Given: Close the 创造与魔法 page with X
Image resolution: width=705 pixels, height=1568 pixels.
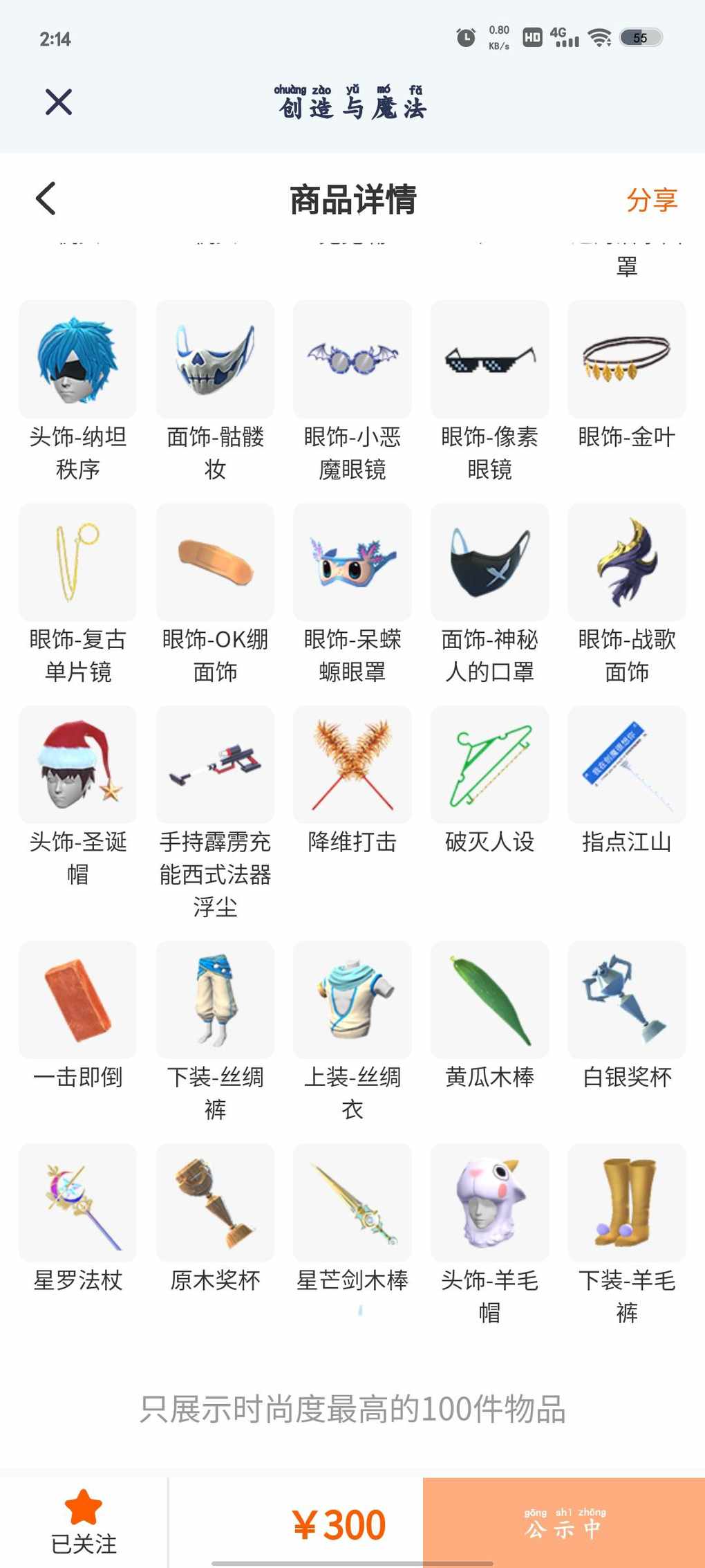Looking at the screenshot, I should click(59, 102).
